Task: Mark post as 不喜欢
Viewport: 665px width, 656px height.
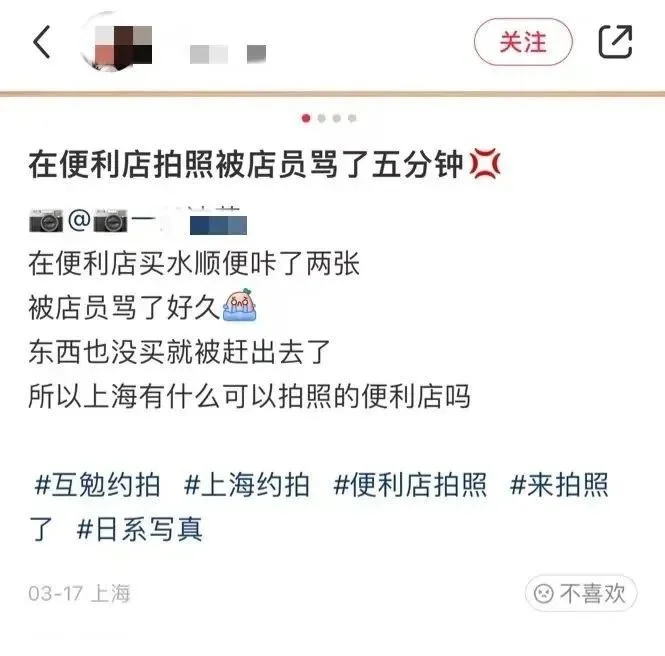Action: tap(581, 593)
